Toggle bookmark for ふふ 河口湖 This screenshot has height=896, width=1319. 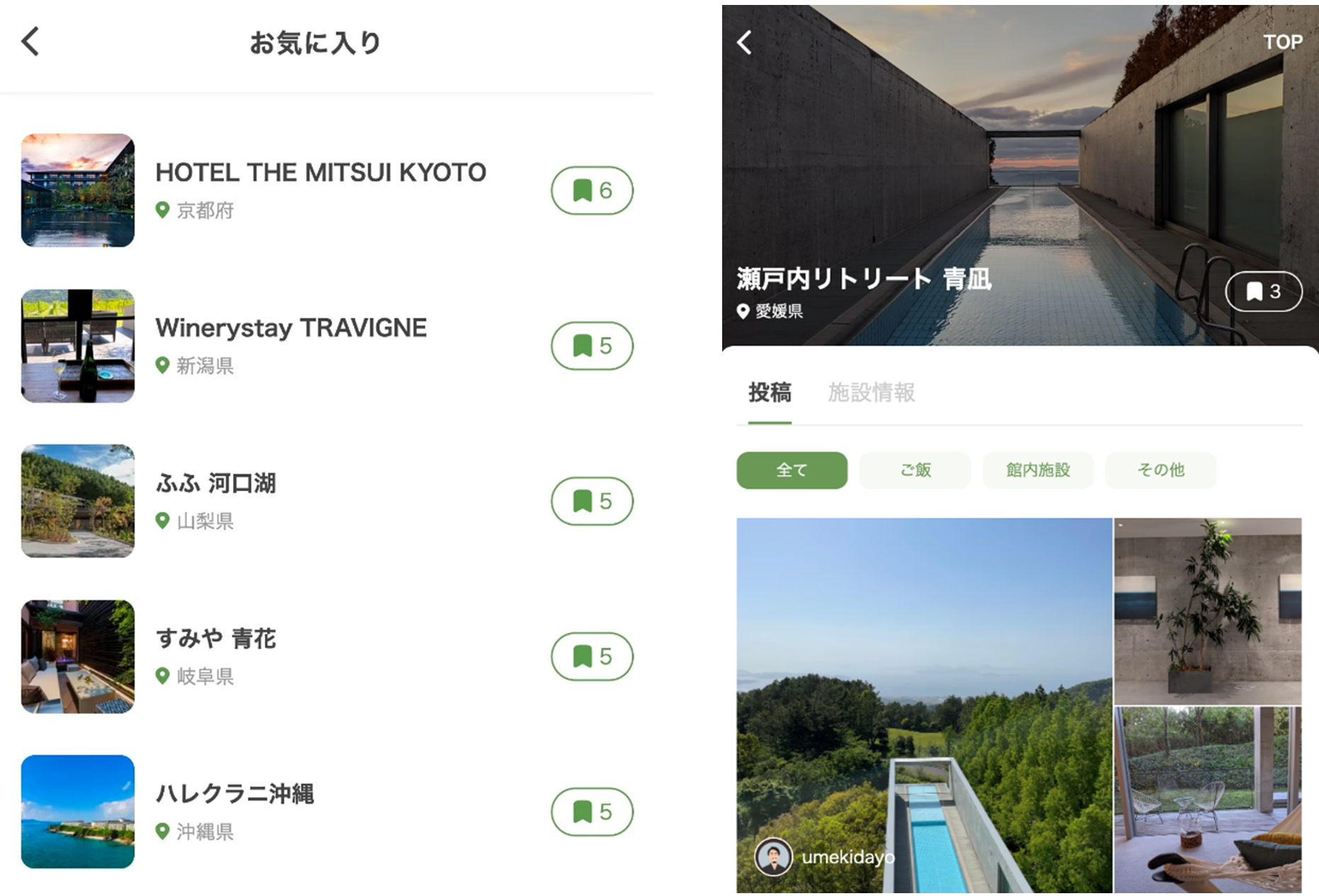click(592, 501)
